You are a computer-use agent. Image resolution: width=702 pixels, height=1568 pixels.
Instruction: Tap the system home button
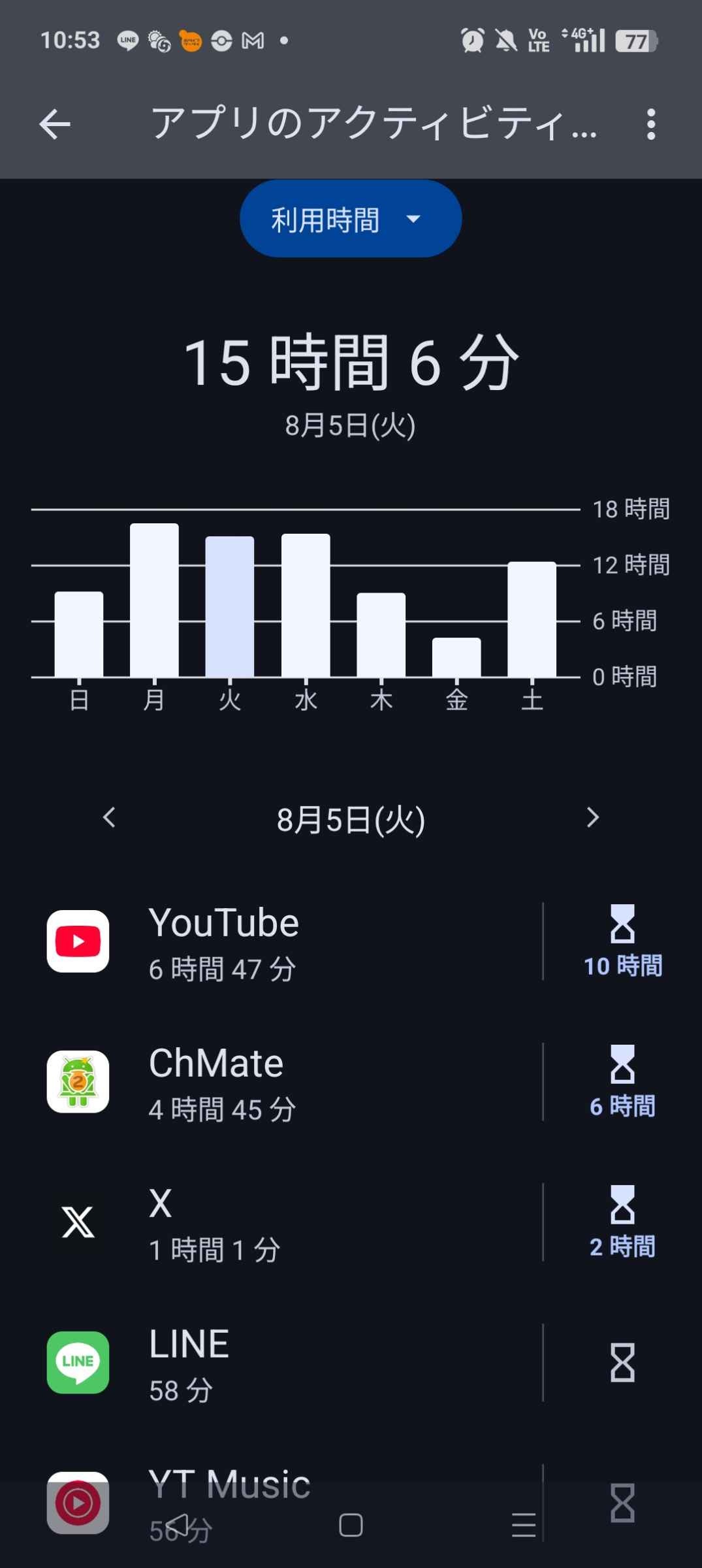[351, 1526]
